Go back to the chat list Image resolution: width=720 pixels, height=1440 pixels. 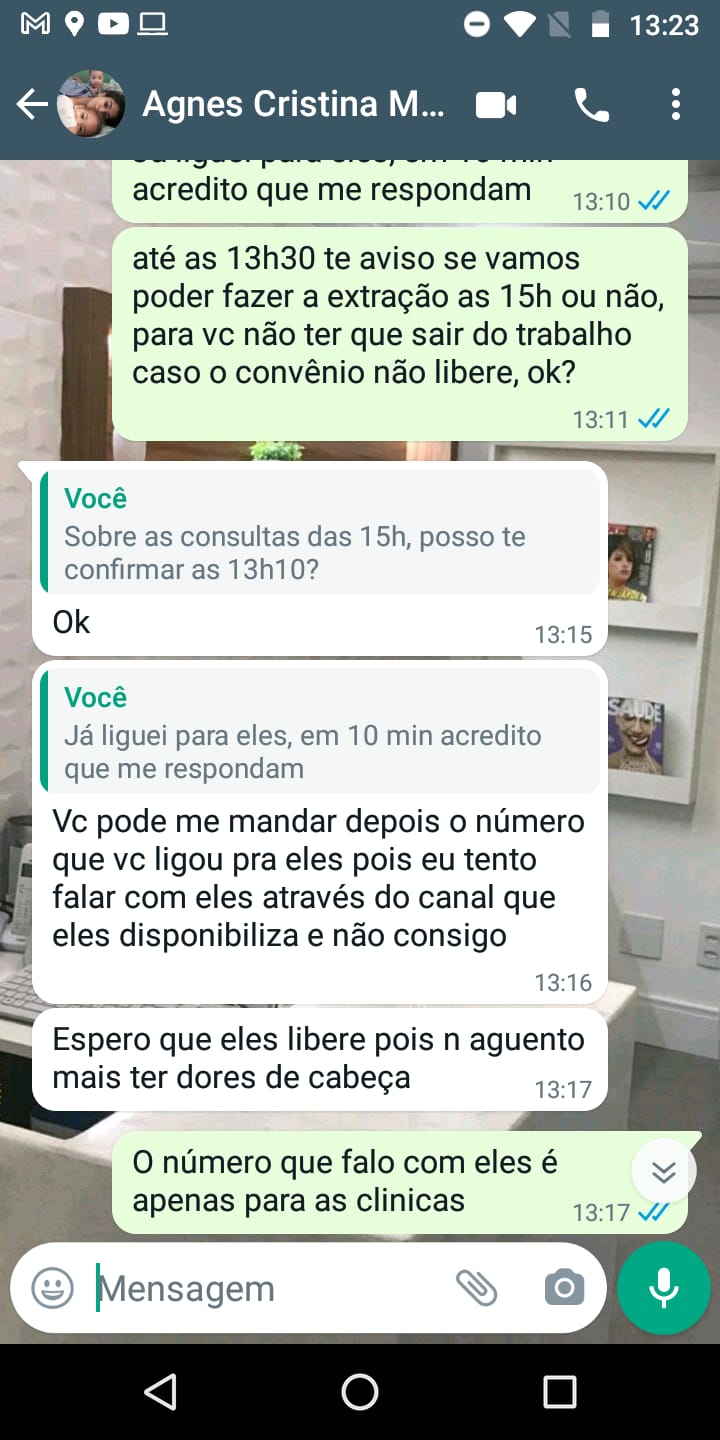pyautogui.click(x=32, y=104)
